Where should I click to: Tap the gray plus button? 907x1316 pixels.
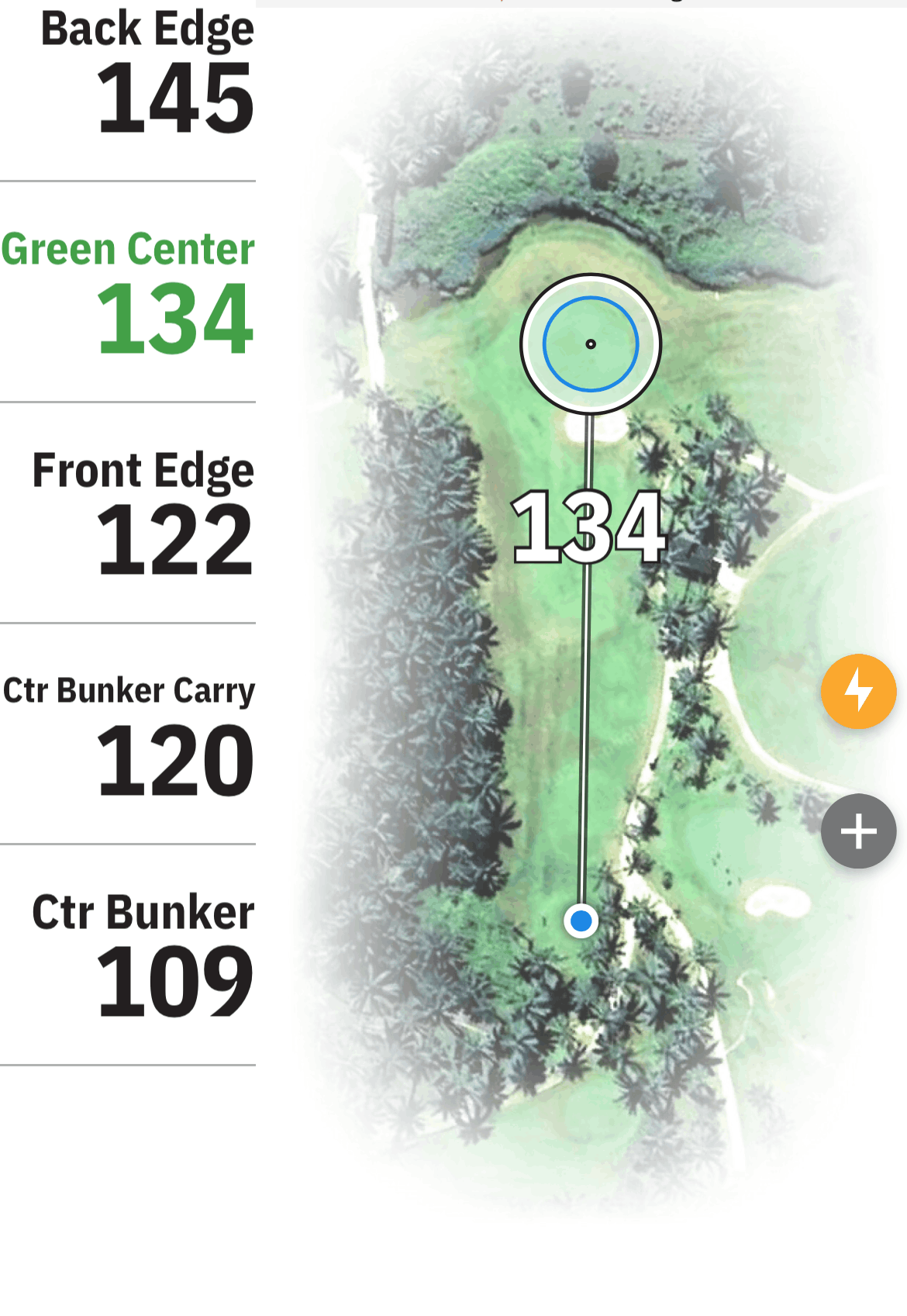(858, 831)
